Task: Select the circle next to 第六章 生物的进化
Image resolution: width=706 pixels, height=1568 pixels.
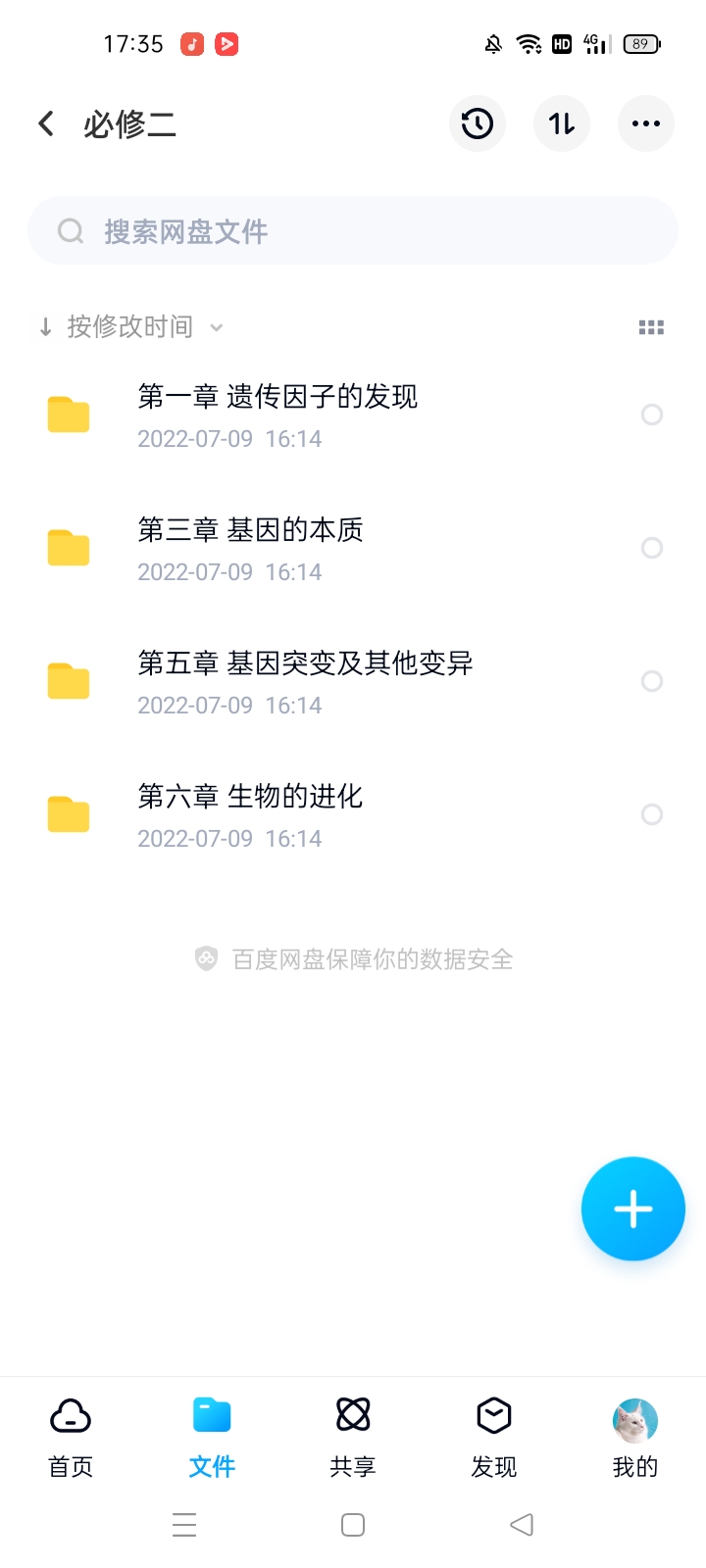Action: [652, 814]
